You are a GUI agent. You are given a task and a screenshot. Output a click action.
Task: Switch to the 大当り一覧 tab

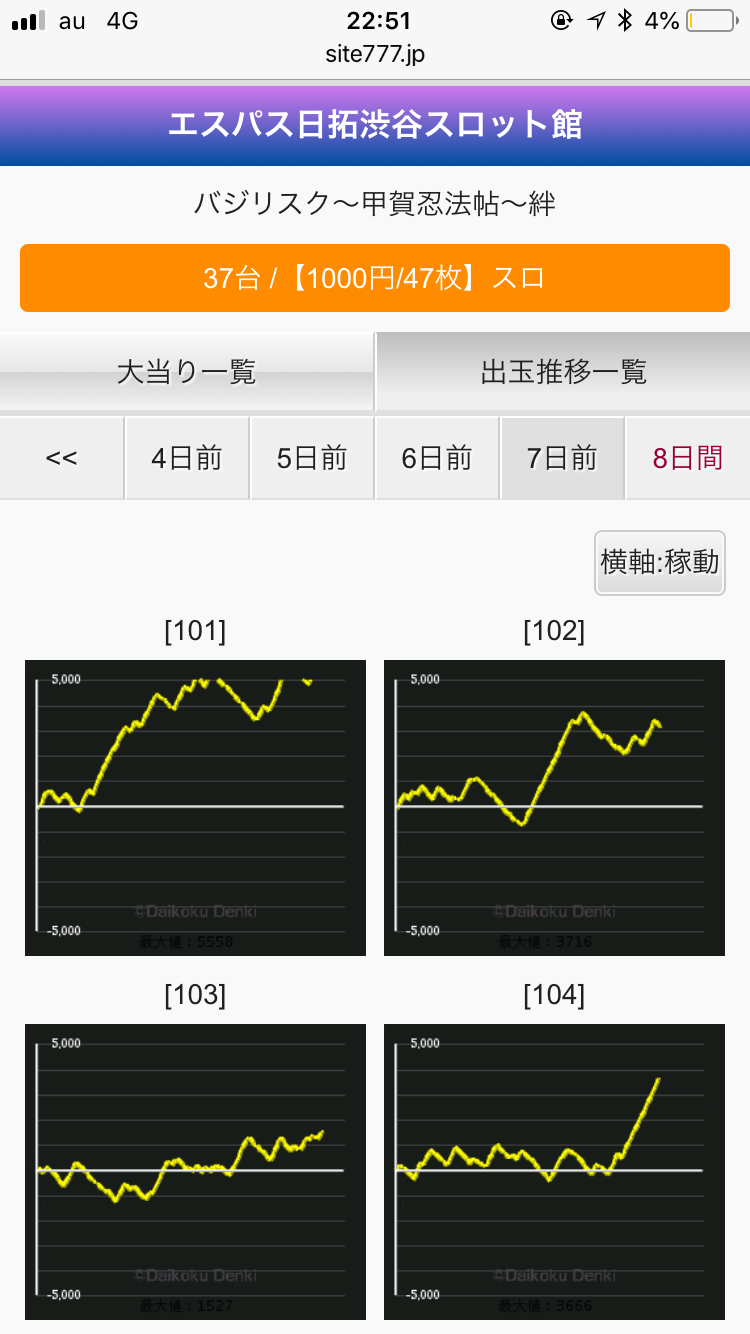click(187, 372)
